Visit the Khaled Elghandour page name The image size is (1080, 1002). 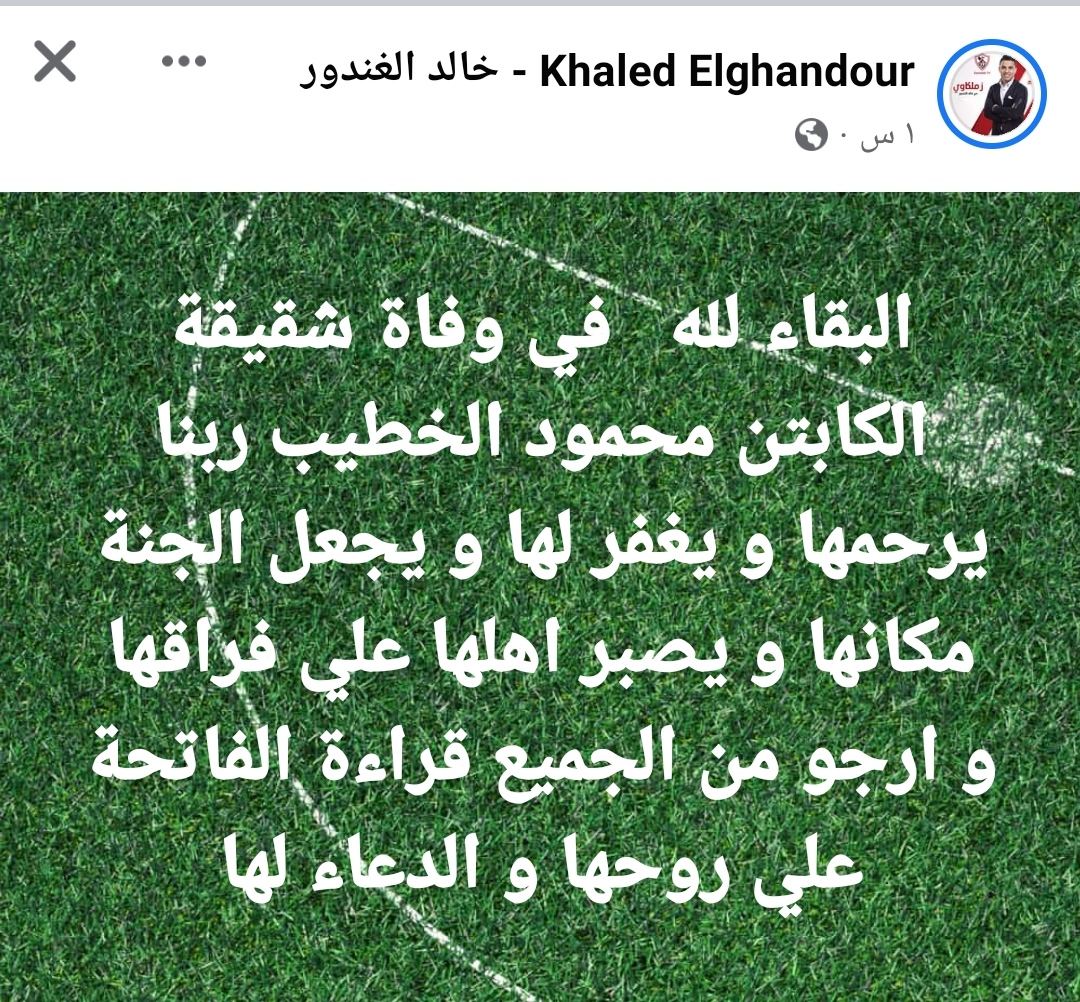click(608, 72)
